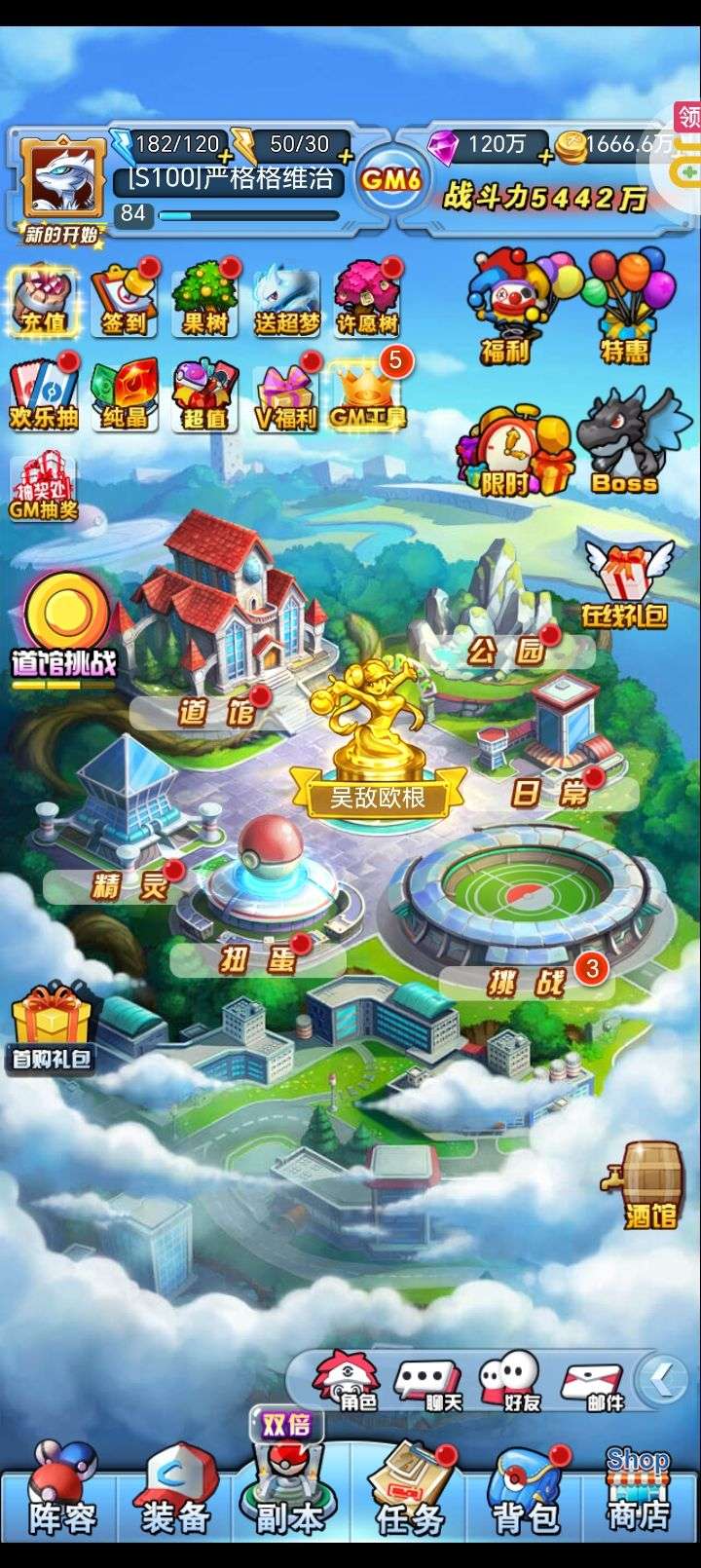Go to the 商店 shop tab
This screenshot has width=701, height=1568.
click(x=639, y=1500)
